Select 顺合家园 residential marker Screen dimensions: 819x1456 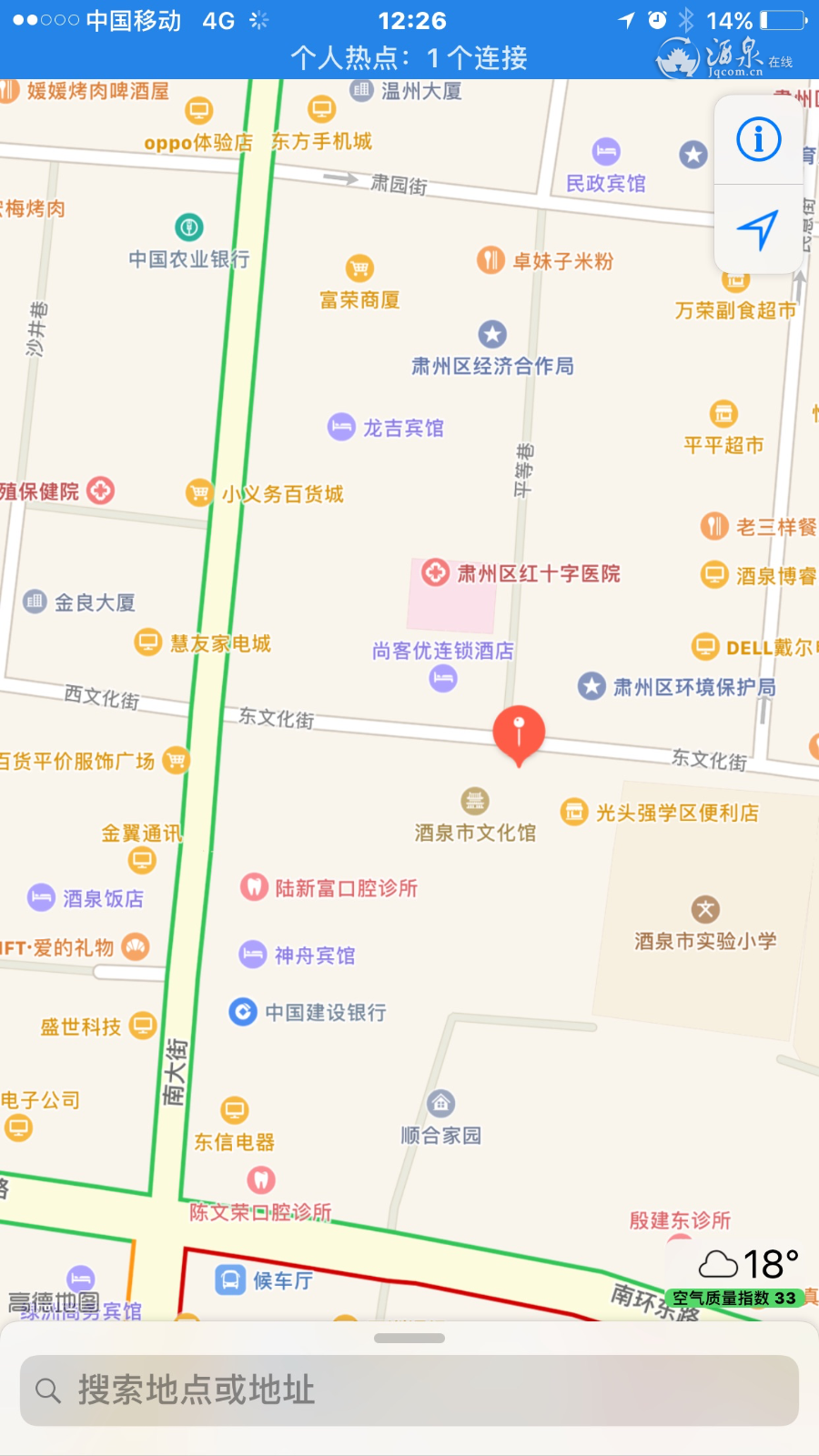click(x=441, y=1104)
